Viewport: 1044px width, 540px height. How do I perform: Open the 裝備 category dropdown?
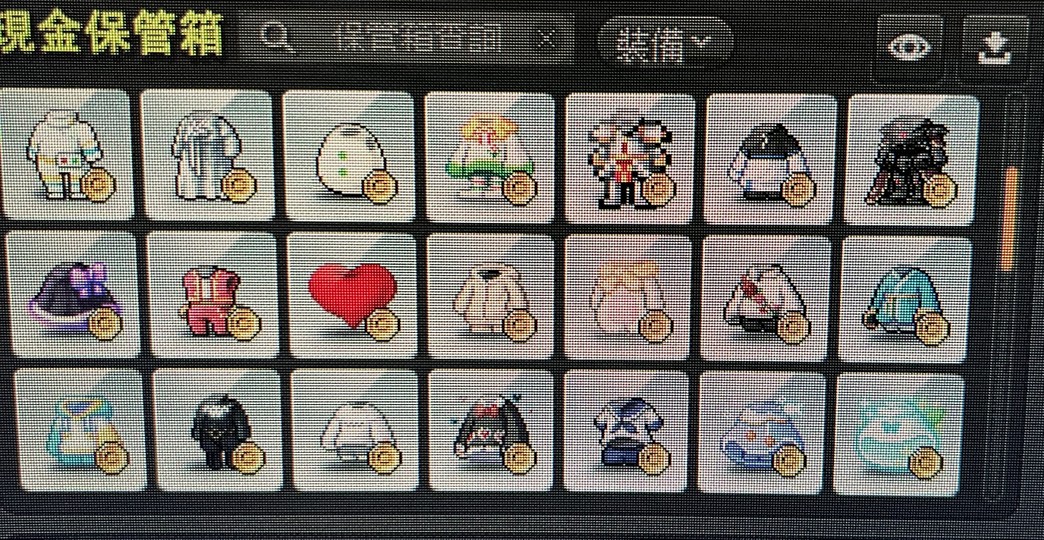(664, 43)
